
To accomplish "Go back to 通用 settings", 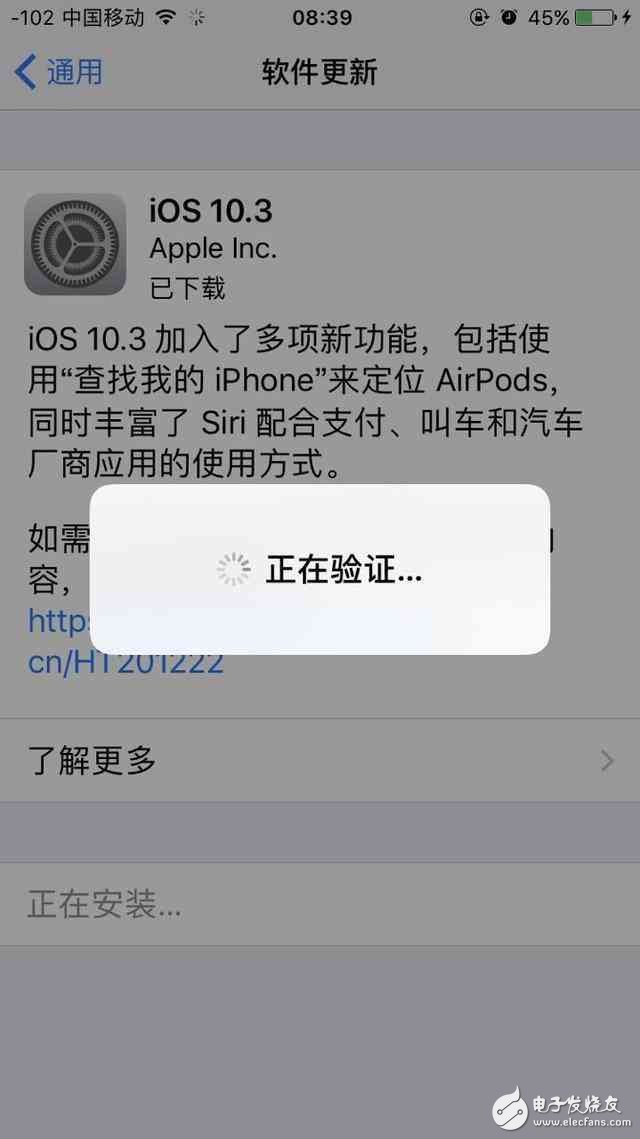I will click(x=60, y=72).
